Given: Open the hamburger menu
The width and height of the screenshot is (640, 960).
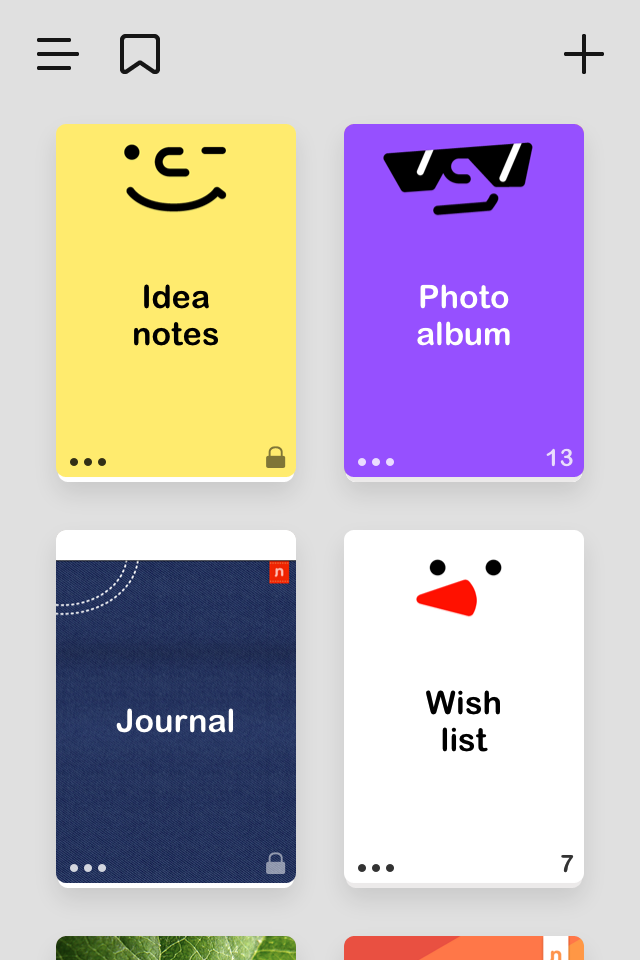Looking at the screenshot, I should coord(58,54).
